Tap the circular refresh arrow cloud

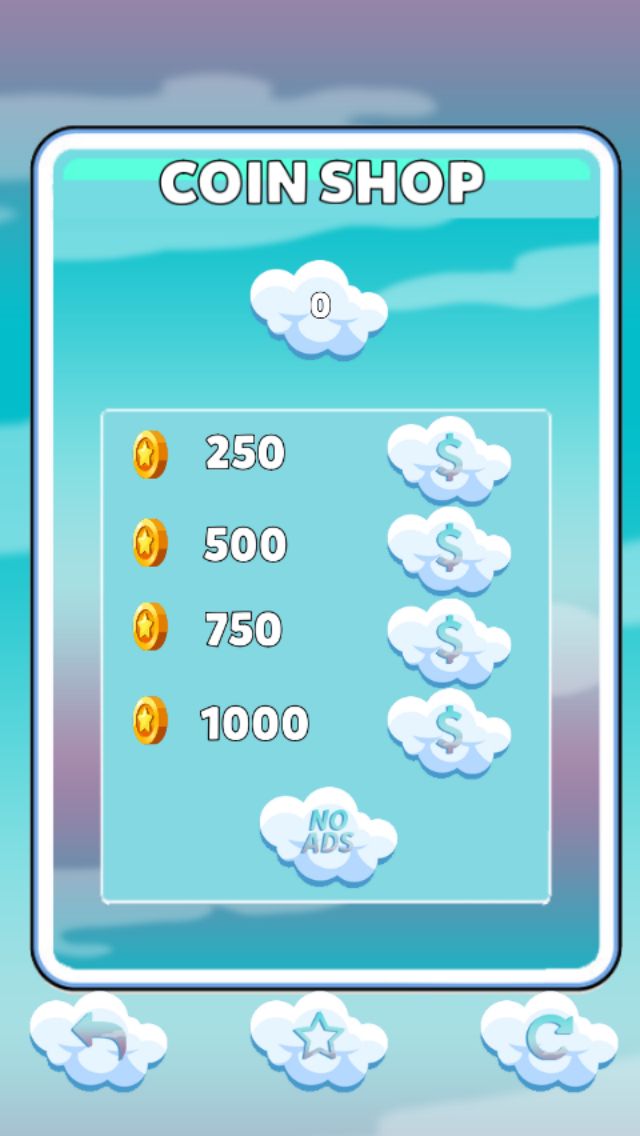tap(549, 1040)
